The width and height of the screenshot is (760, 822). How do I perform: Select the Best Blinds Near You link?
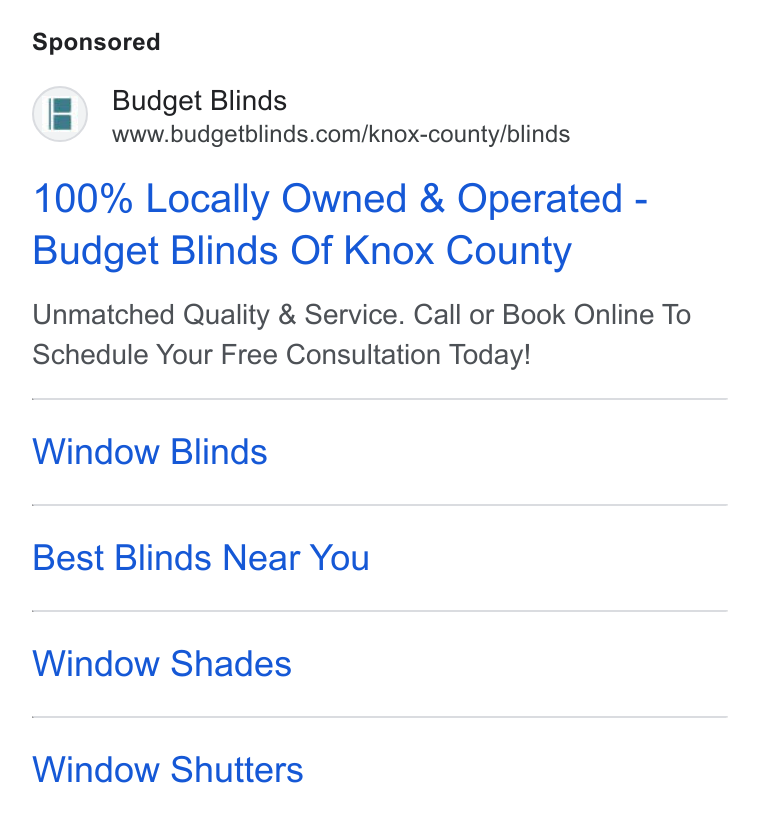[201, 557]
